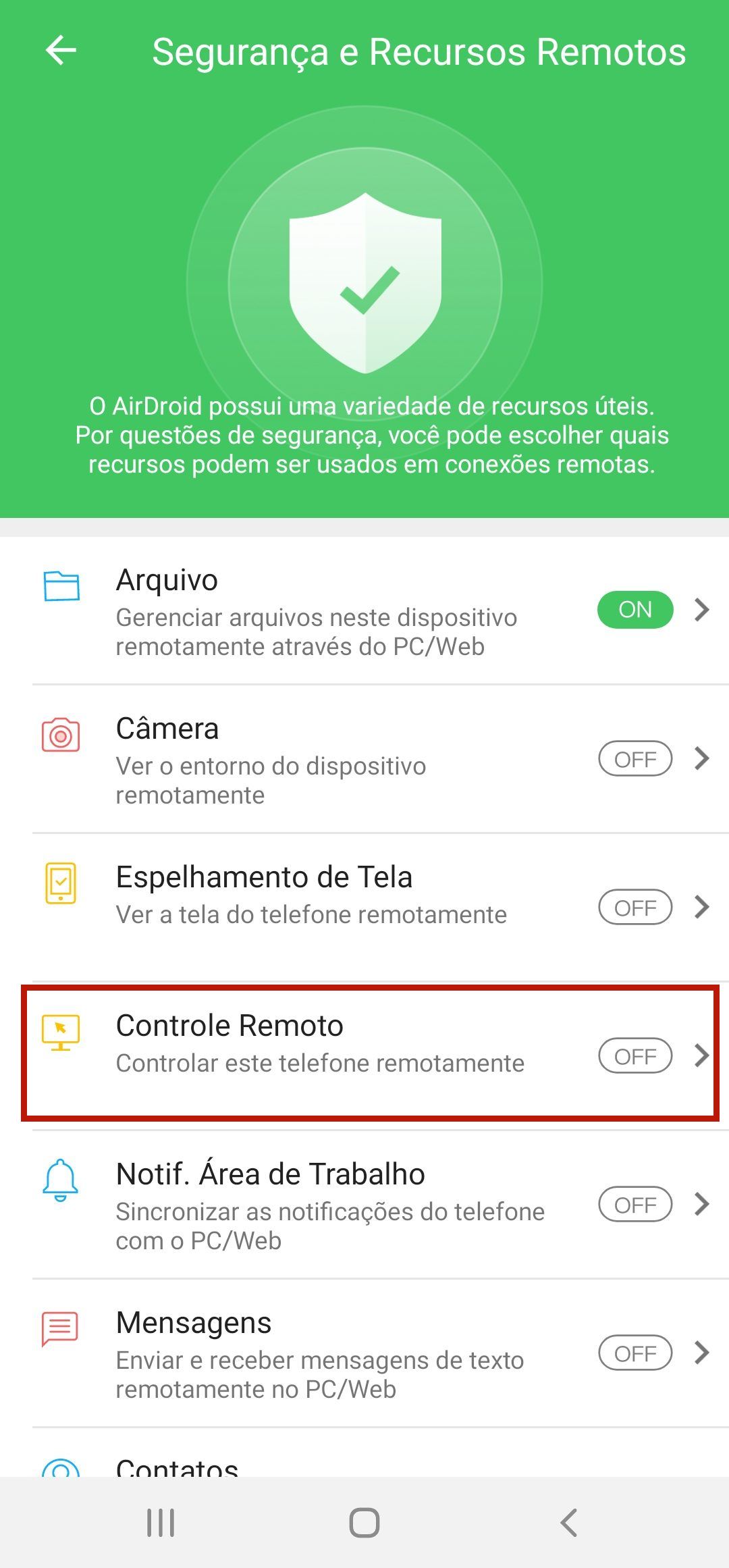Screen dimensions: 729x1568
Task: Select the yellow Controle Remoto monitor icon
Action: (62, 1033)
